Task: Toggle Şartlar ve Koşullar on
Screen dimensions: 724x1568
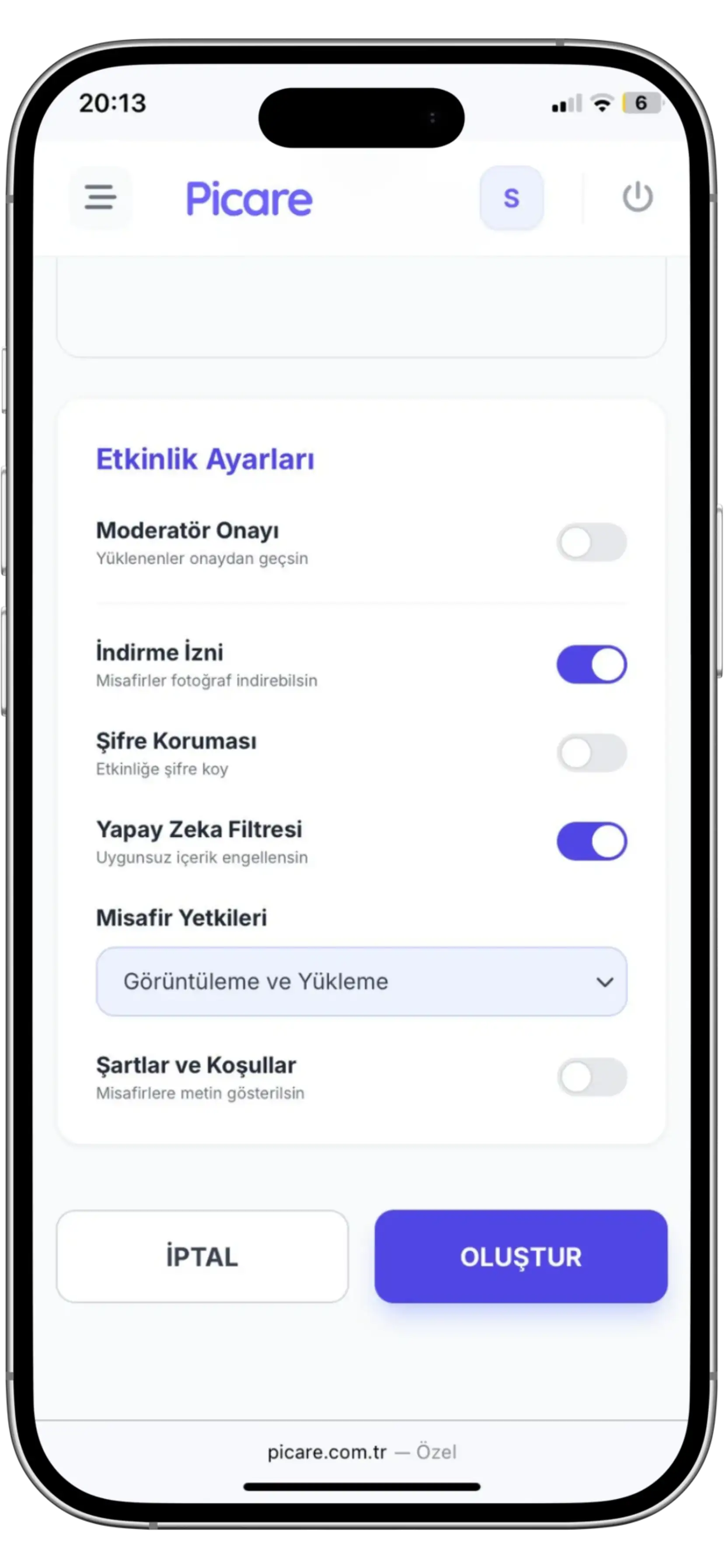Action: [592, 1077]
